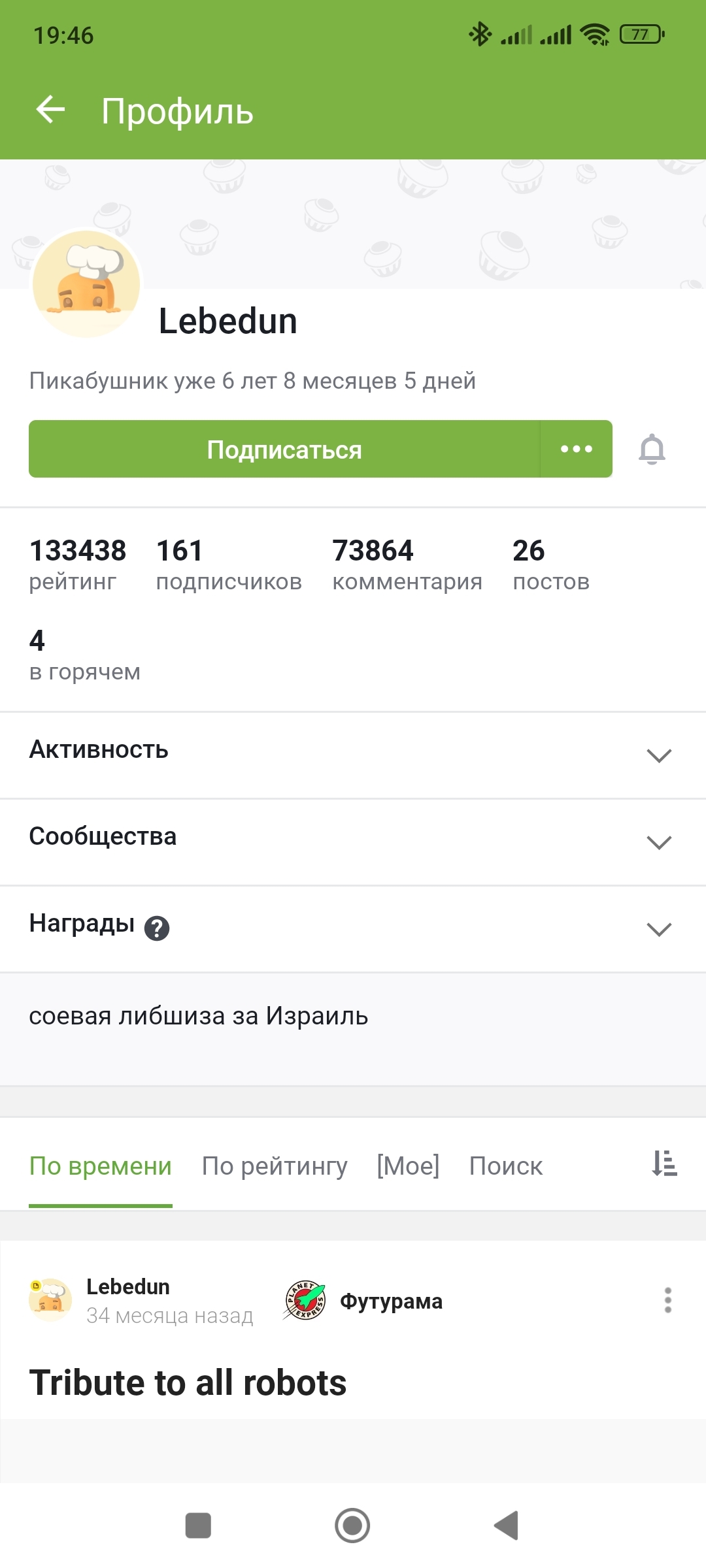The width and height of the screenshot is (706, 1568).
Task: Subscribe to Lebedun via Подписаться button
Action: click(x=284, y=449)
